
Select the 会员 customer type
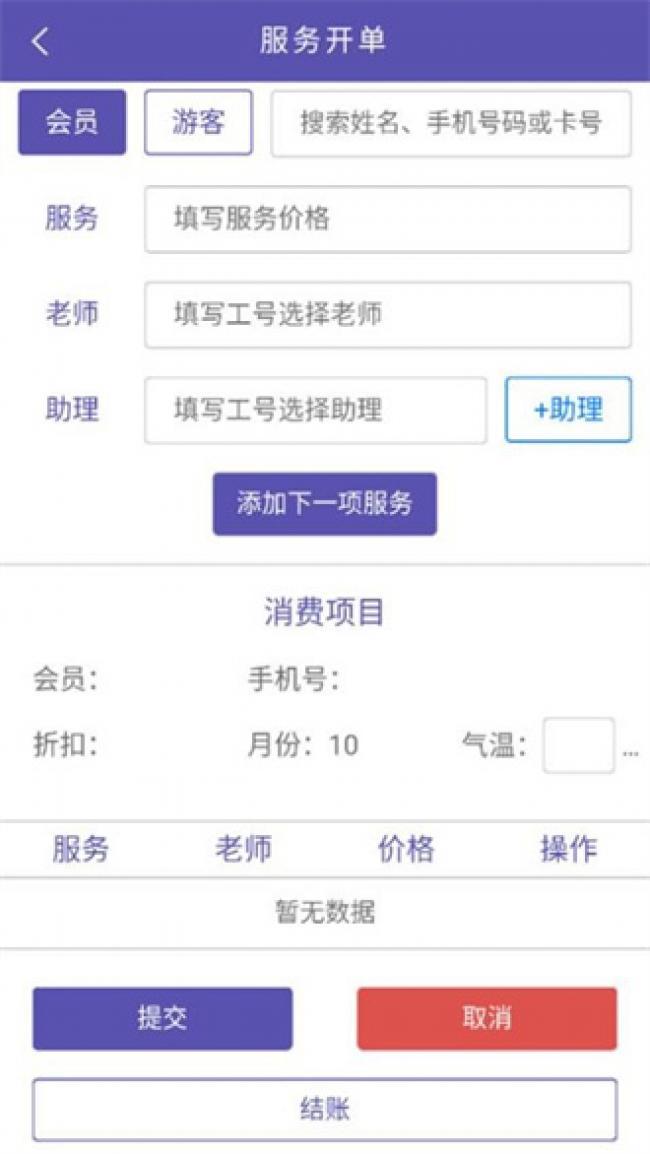coord(72,123)
